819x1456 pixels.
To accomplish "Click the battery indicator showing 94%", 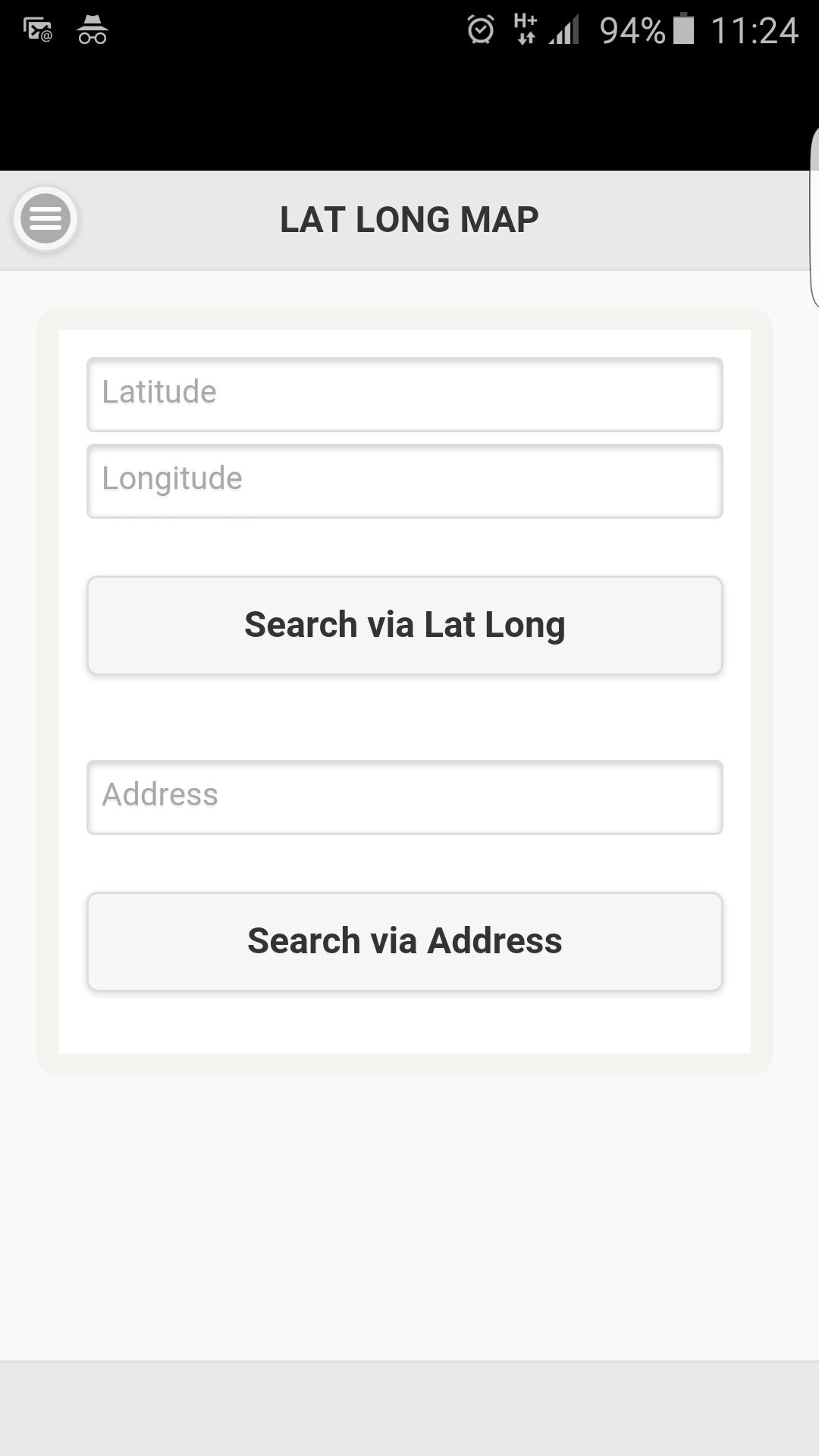I will (x=641, y=29).
